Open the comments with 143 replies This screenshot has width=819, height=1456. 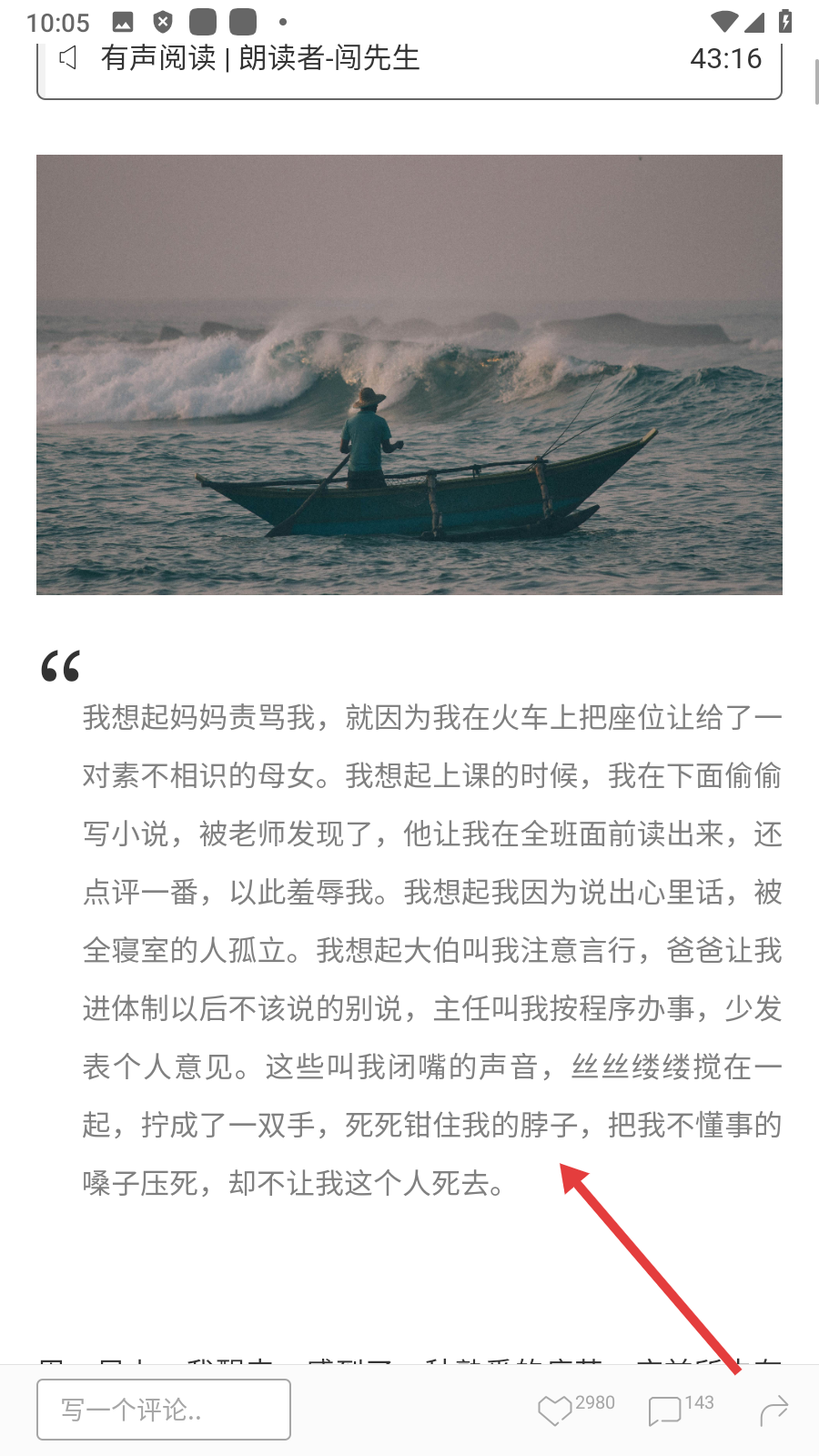pyautogui.click(x=665, y=1411)
